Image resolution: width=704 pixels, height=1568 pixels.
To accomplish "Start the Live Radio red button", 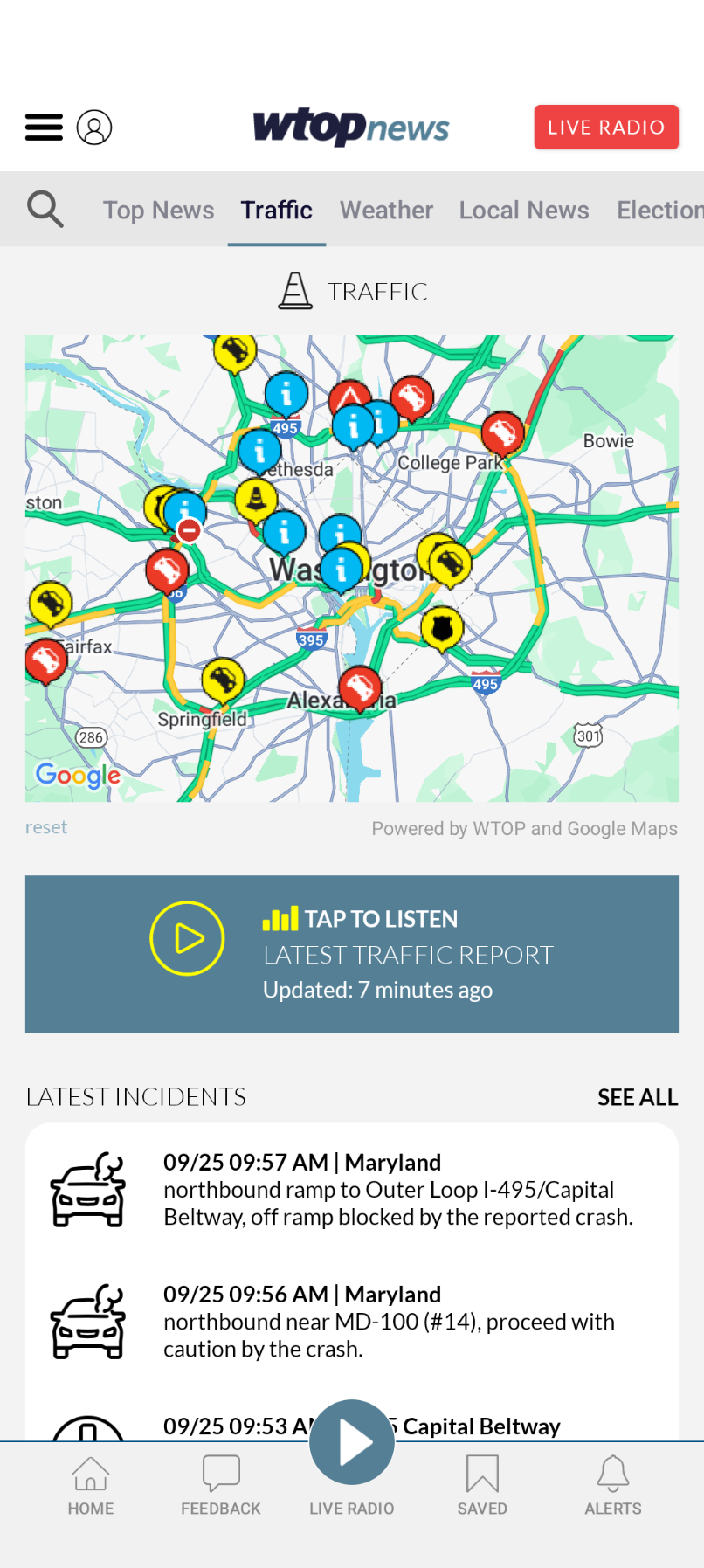I will click(606, 128).
